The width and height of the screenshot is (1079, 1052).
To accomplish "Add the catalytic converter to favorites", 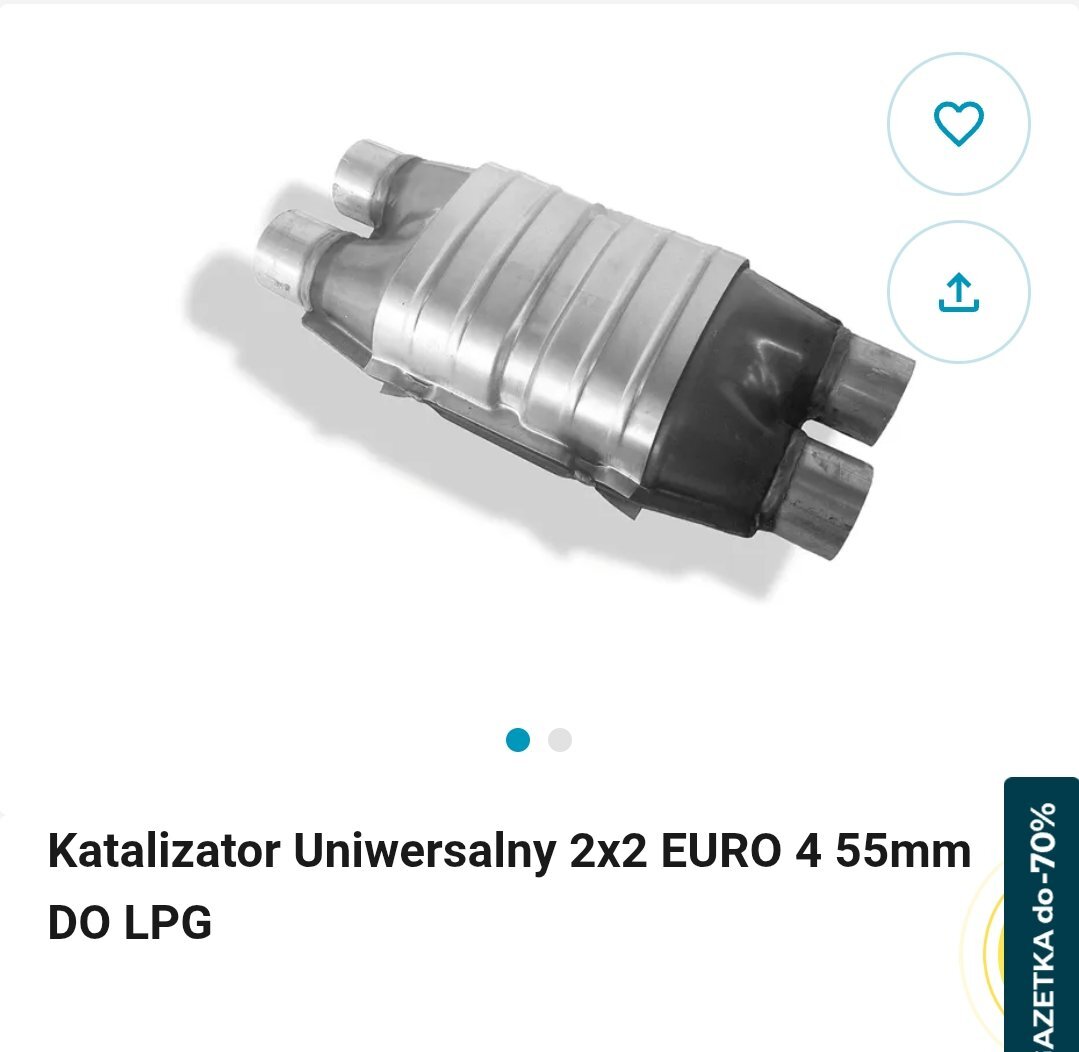I will click(958, 124).
